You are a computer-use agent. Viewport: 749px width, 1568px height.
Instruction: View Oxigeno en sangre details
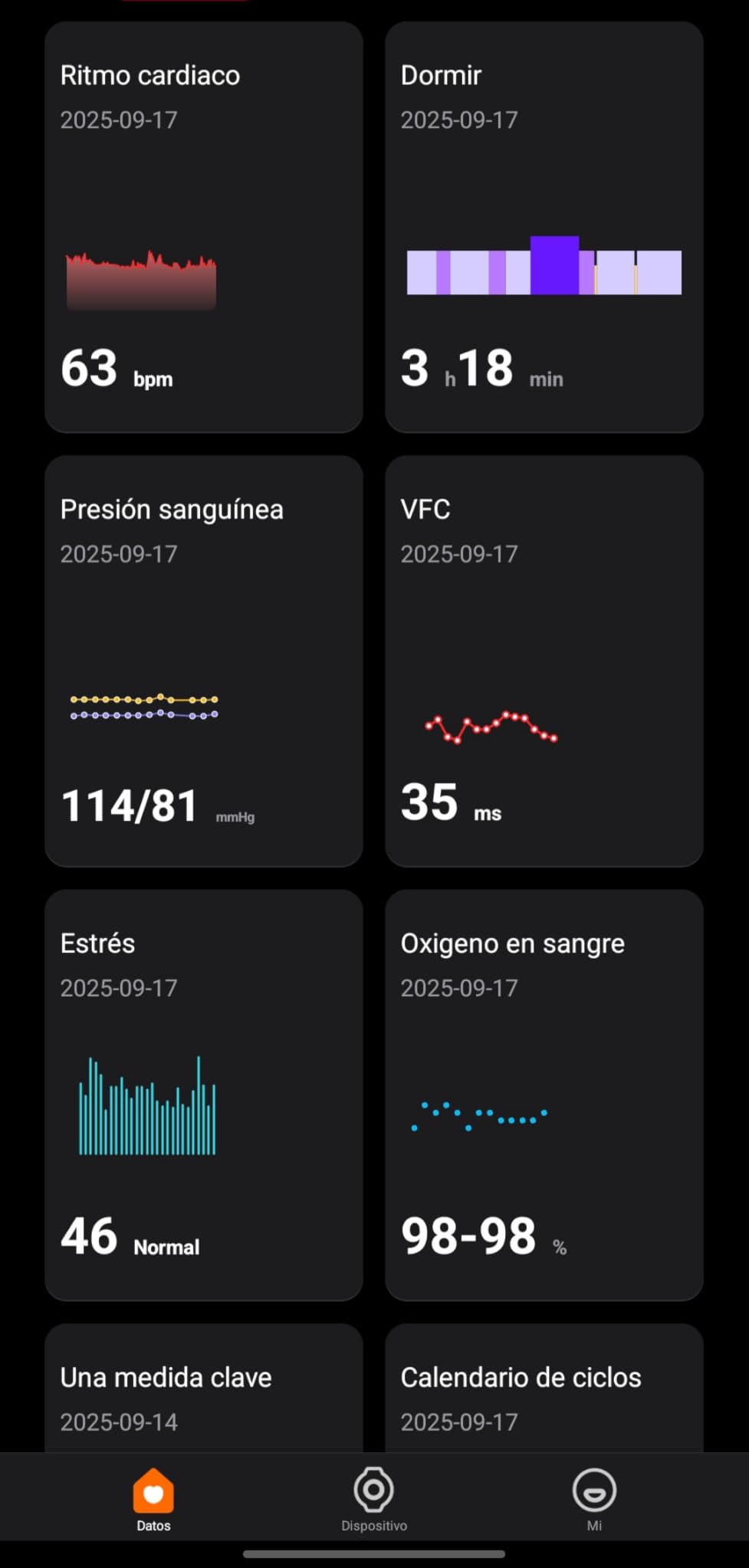[544, 1094]
